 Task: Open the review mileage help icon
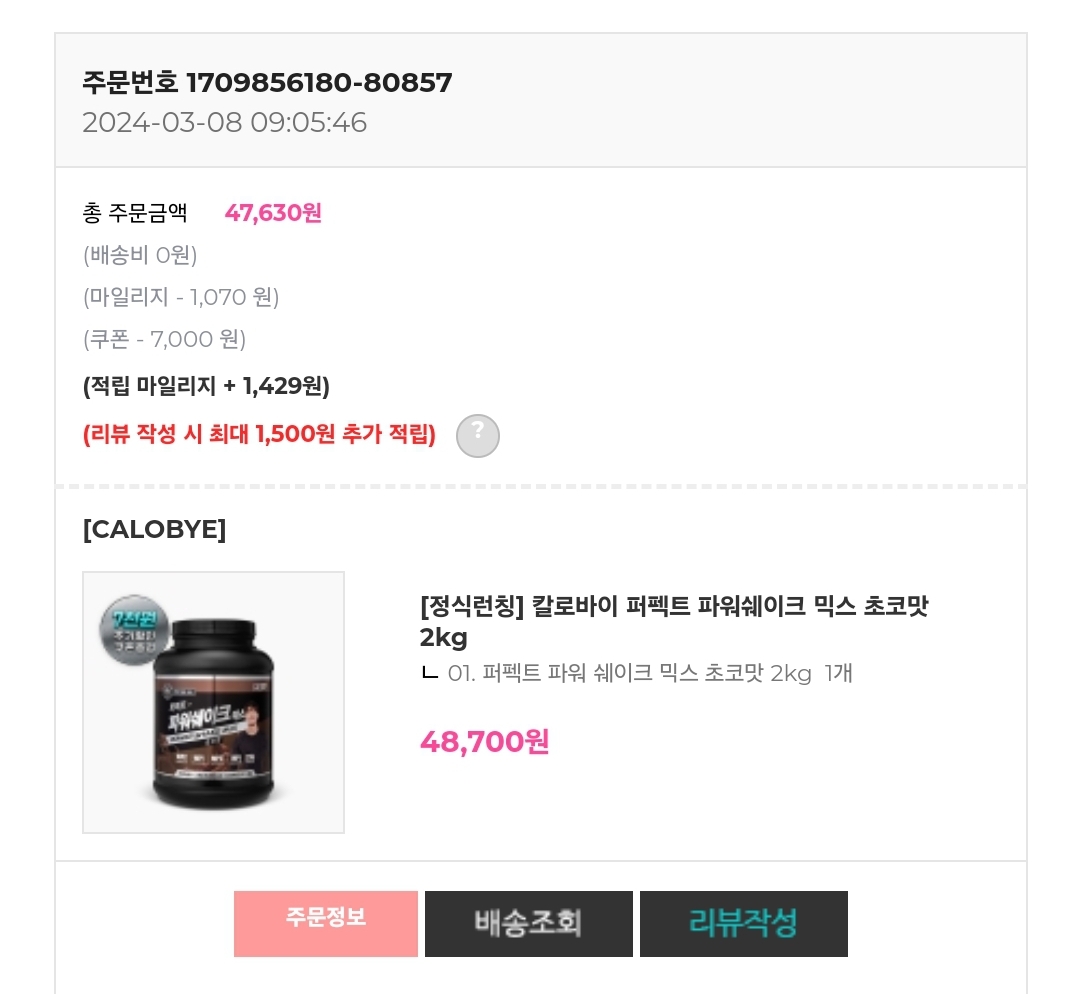click(478, 435)
